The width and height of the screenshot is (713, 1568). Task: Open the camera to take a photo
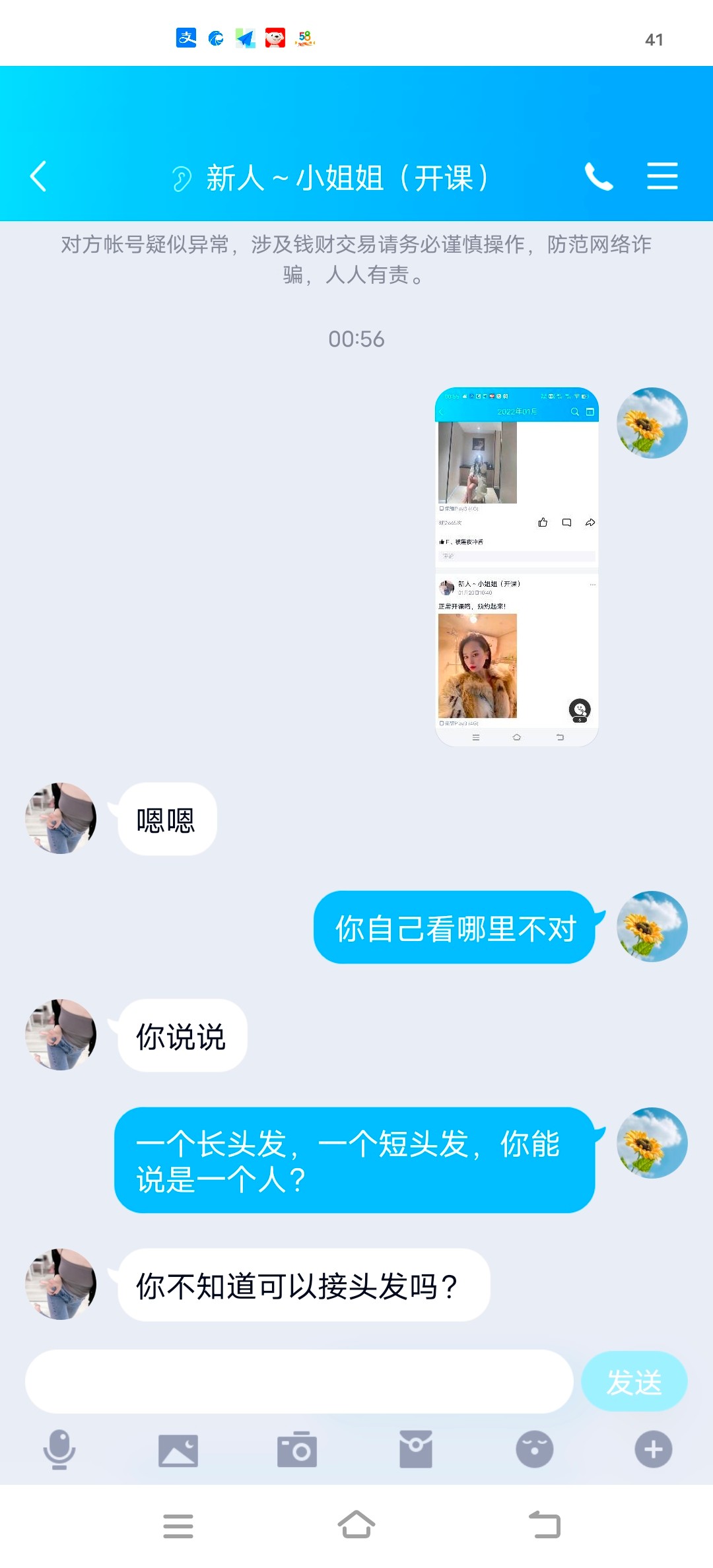pyautogui.click(x=297, y=1449)
